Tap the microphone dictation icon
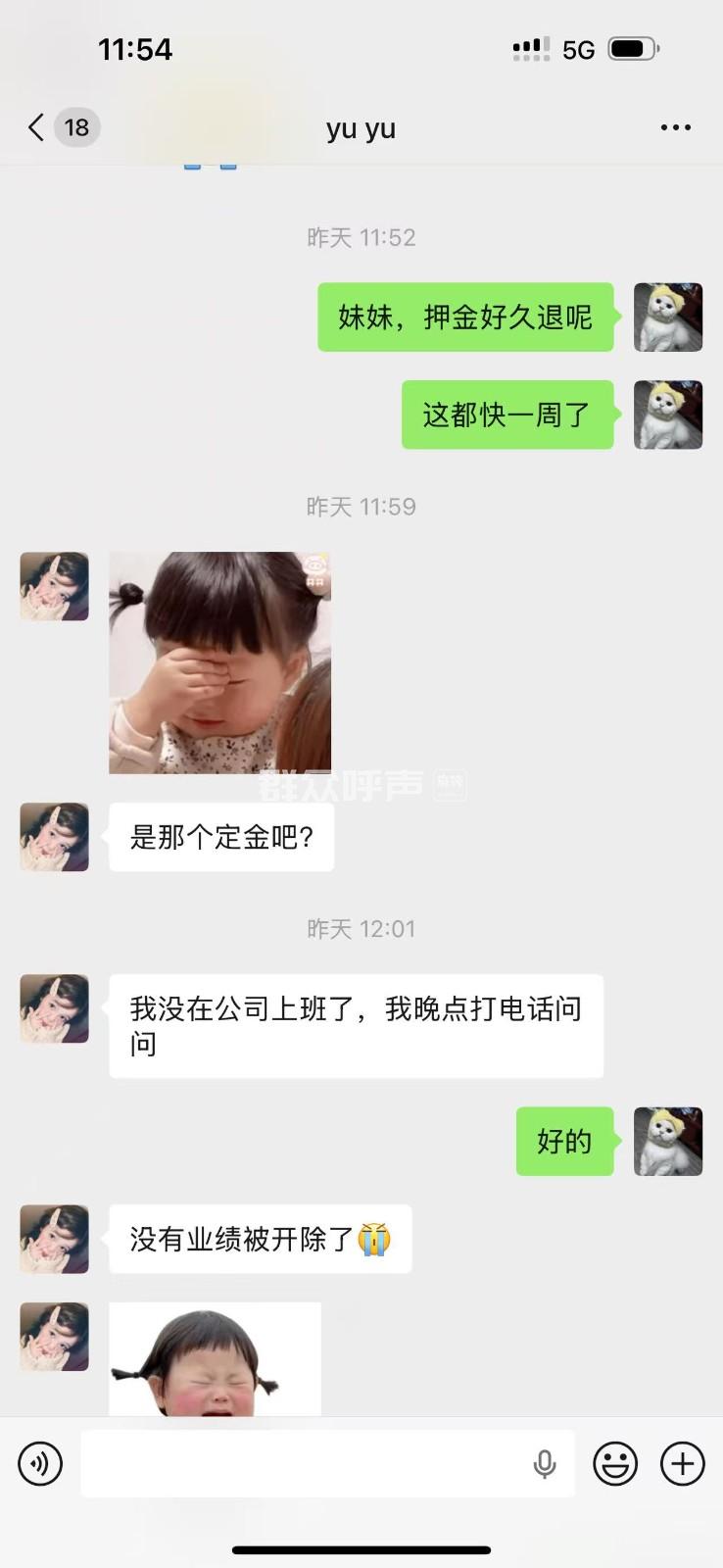This screenshot has width=723, height=1568. tap(545, 1464)
